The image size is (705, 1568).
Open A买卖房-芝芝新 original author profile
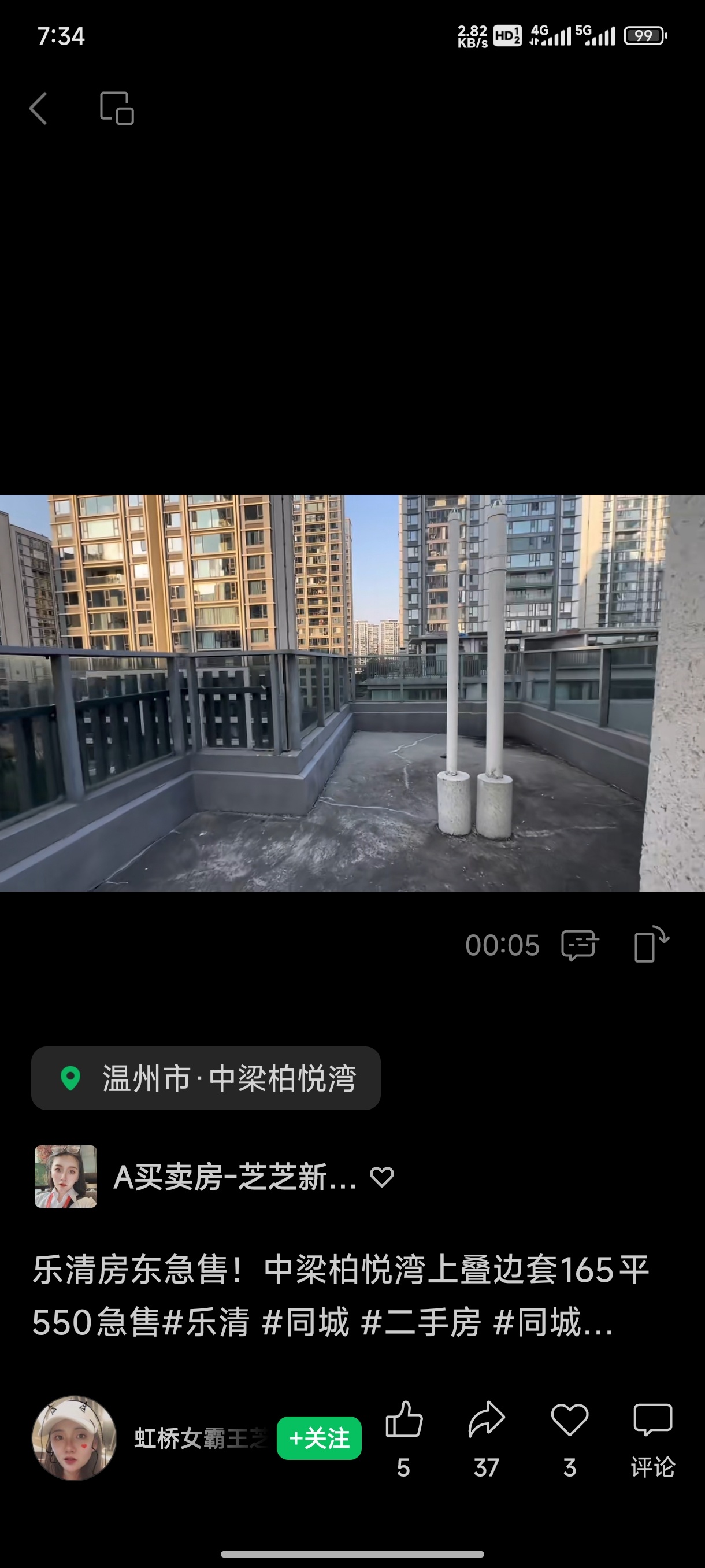pos(234,1177)
